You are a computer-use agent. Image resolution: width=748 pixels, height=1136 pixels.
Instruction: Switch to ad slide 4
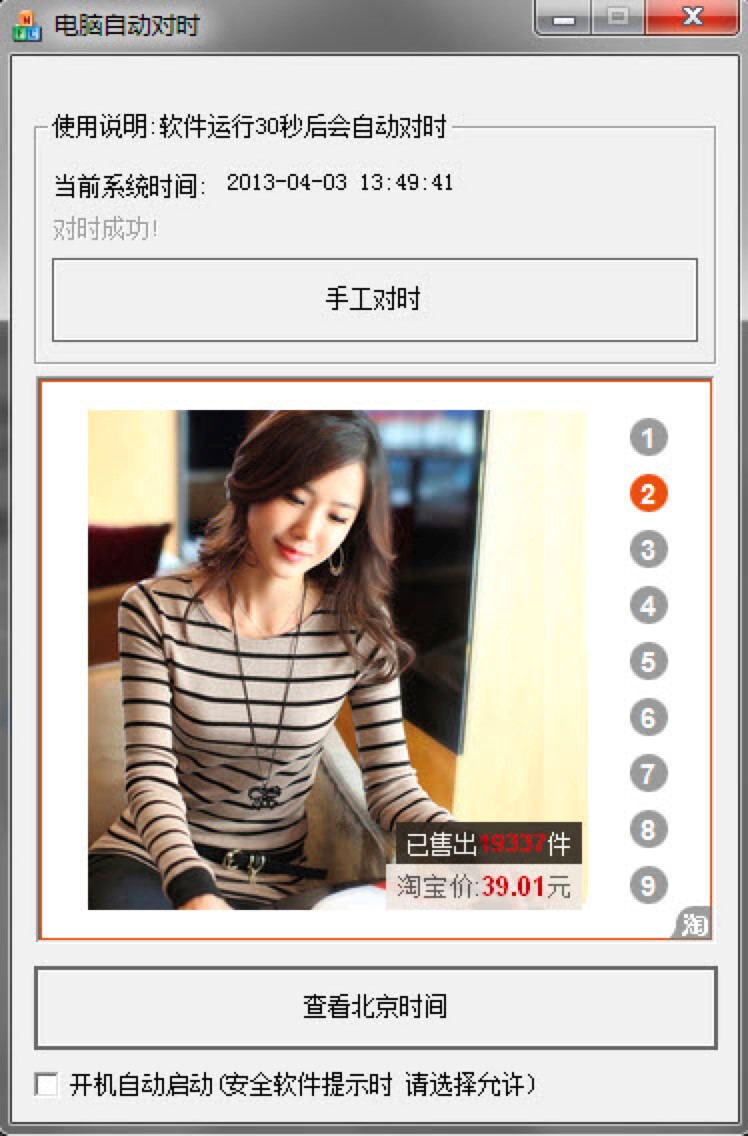coord(648,606)
